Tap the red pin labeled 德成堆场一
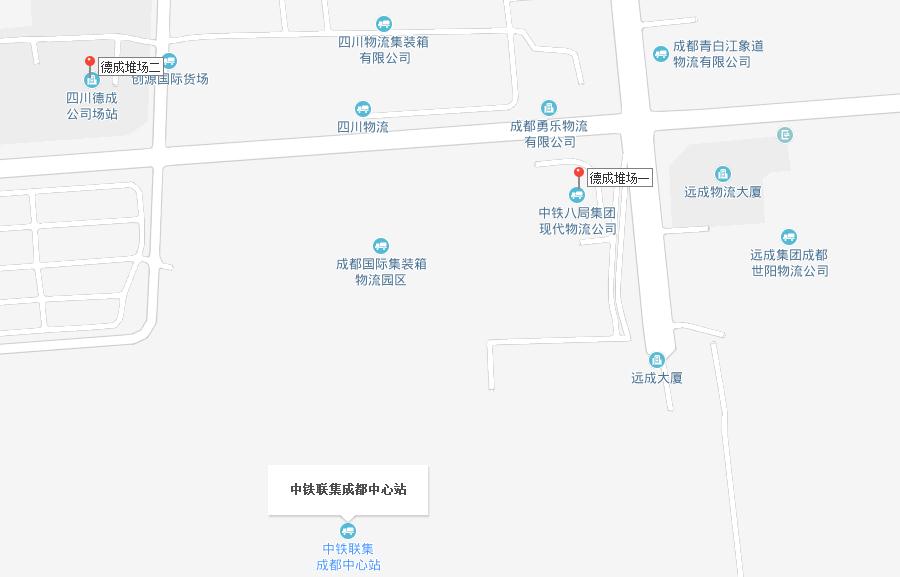900x577 pixels. tap(578, 174)
